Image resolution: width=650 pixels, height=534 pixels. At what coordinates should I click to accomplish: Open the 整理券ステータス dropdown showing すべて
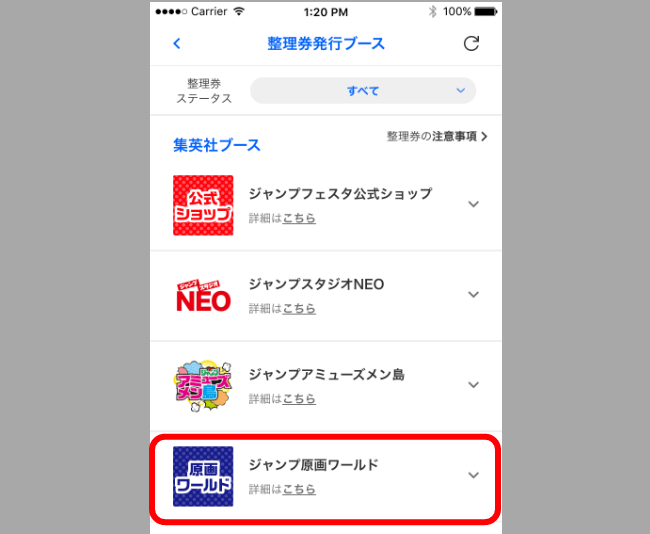pos(362,91)
